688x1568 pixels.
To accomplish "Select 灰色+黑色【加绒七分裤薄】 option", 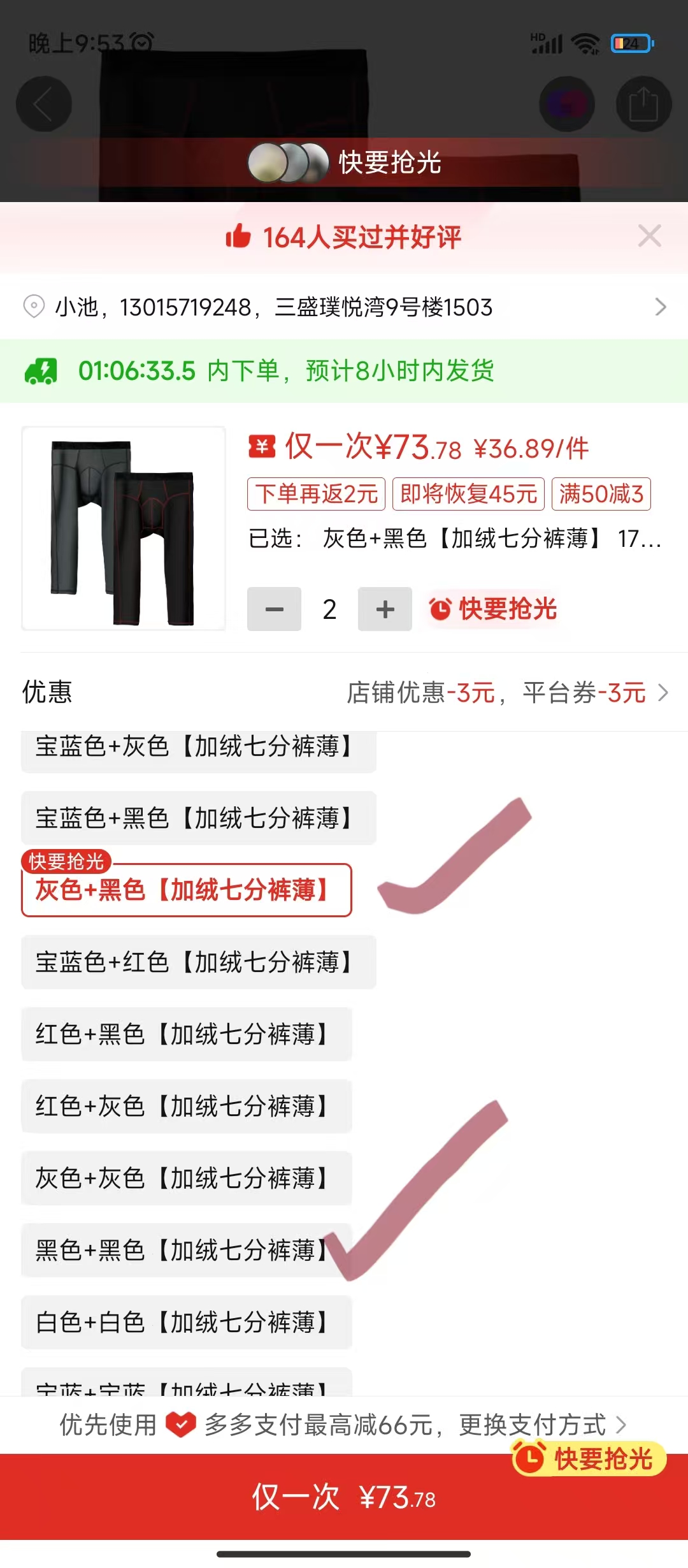I will [186, 890].
